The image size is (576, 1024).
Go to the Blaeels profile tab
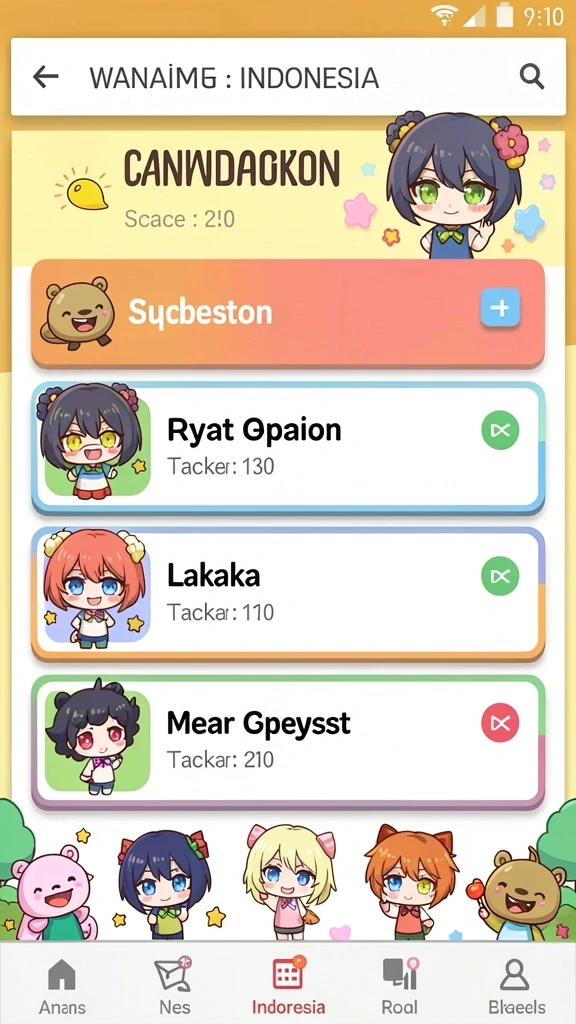click(x=514, y=986)
